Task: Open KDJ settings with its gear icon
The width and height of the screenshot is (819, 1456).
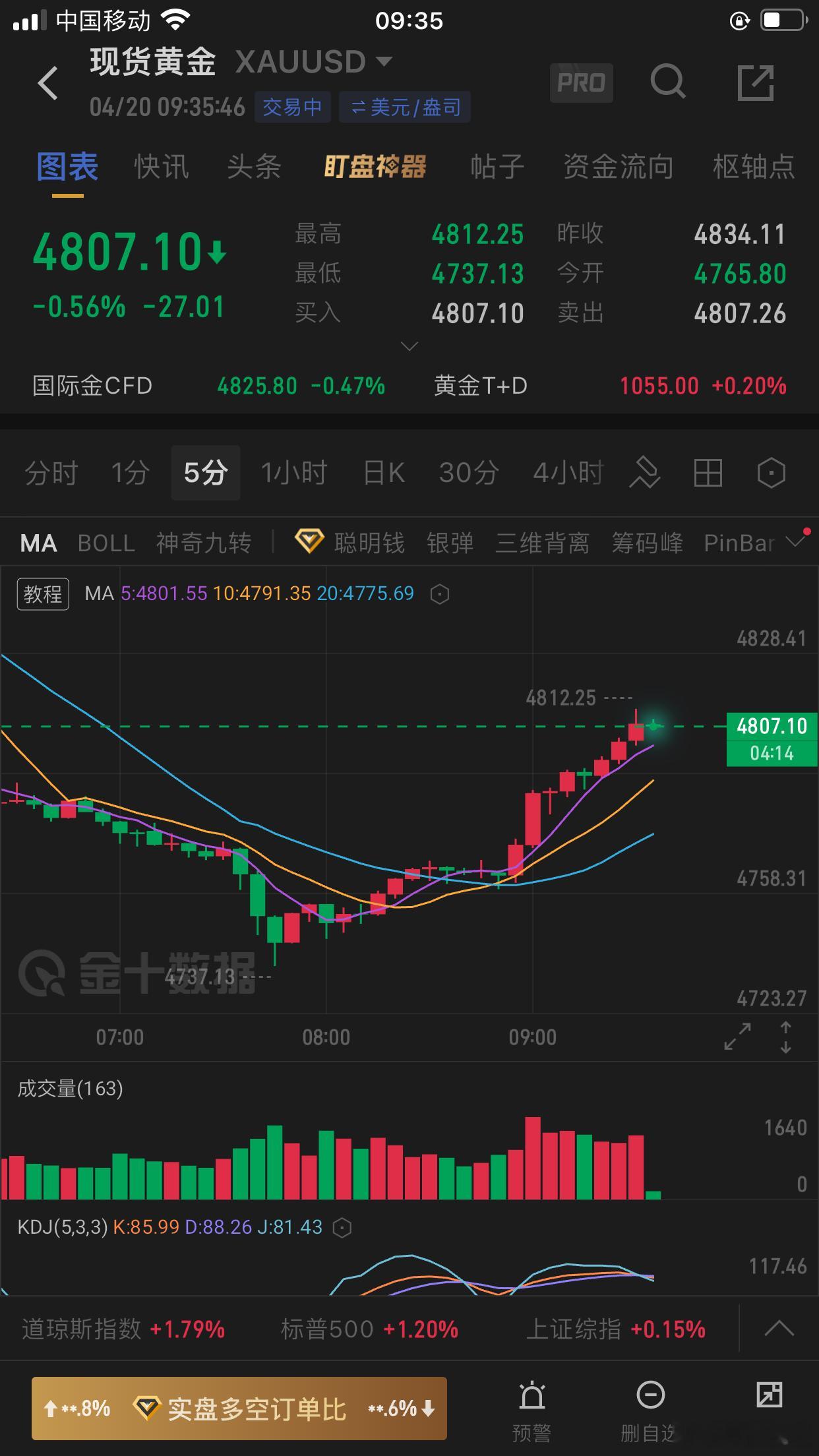Action: (342, 1227)
